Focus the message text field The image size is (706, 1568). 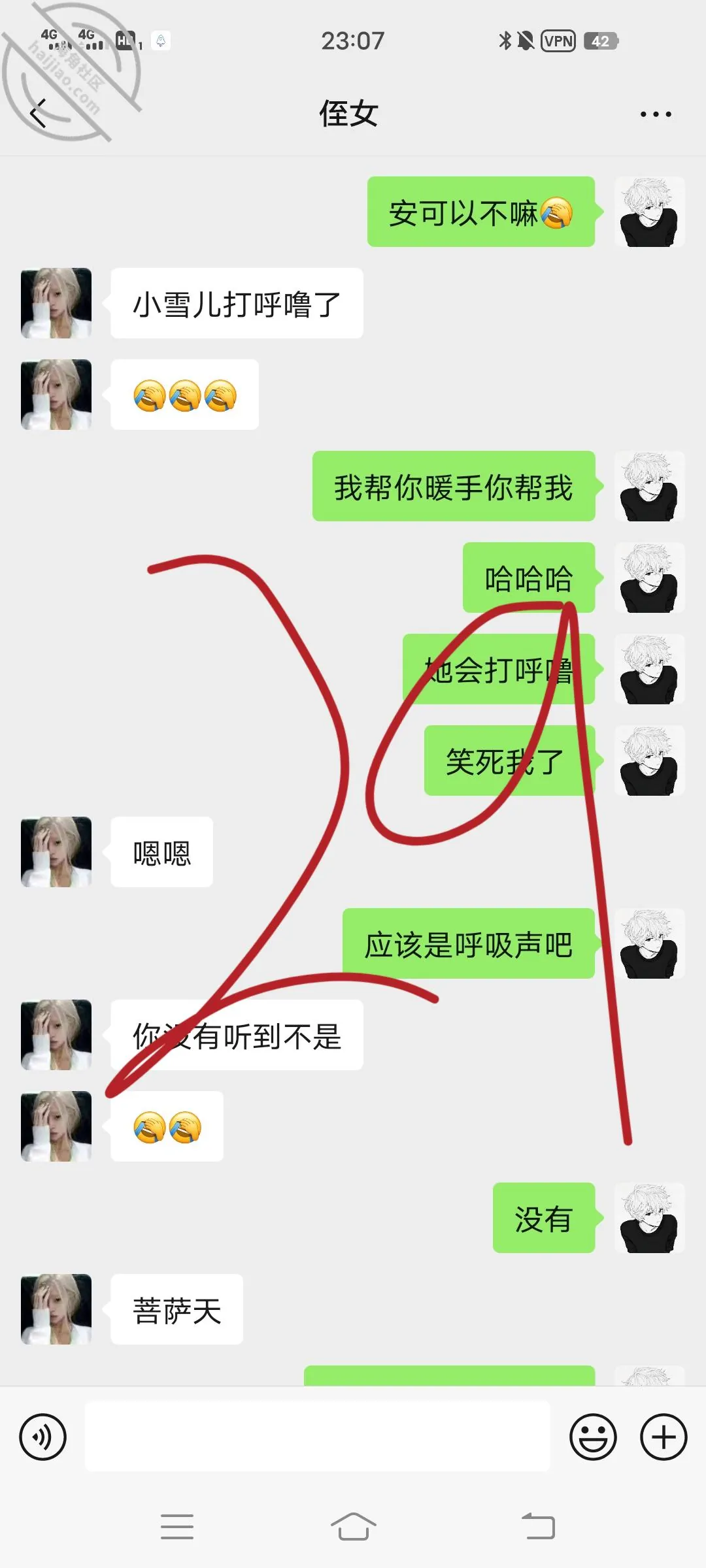click(317, 1437)
